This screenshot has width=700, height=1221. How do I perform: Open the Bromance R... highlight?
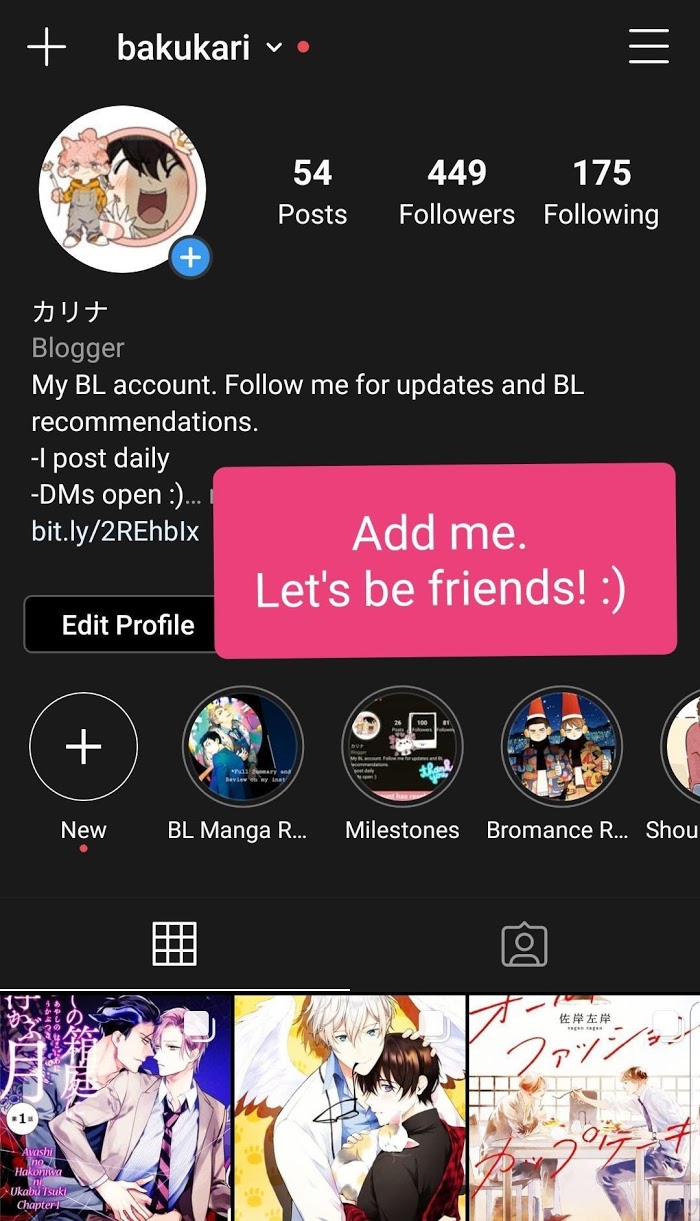click(x=561, y=746)
